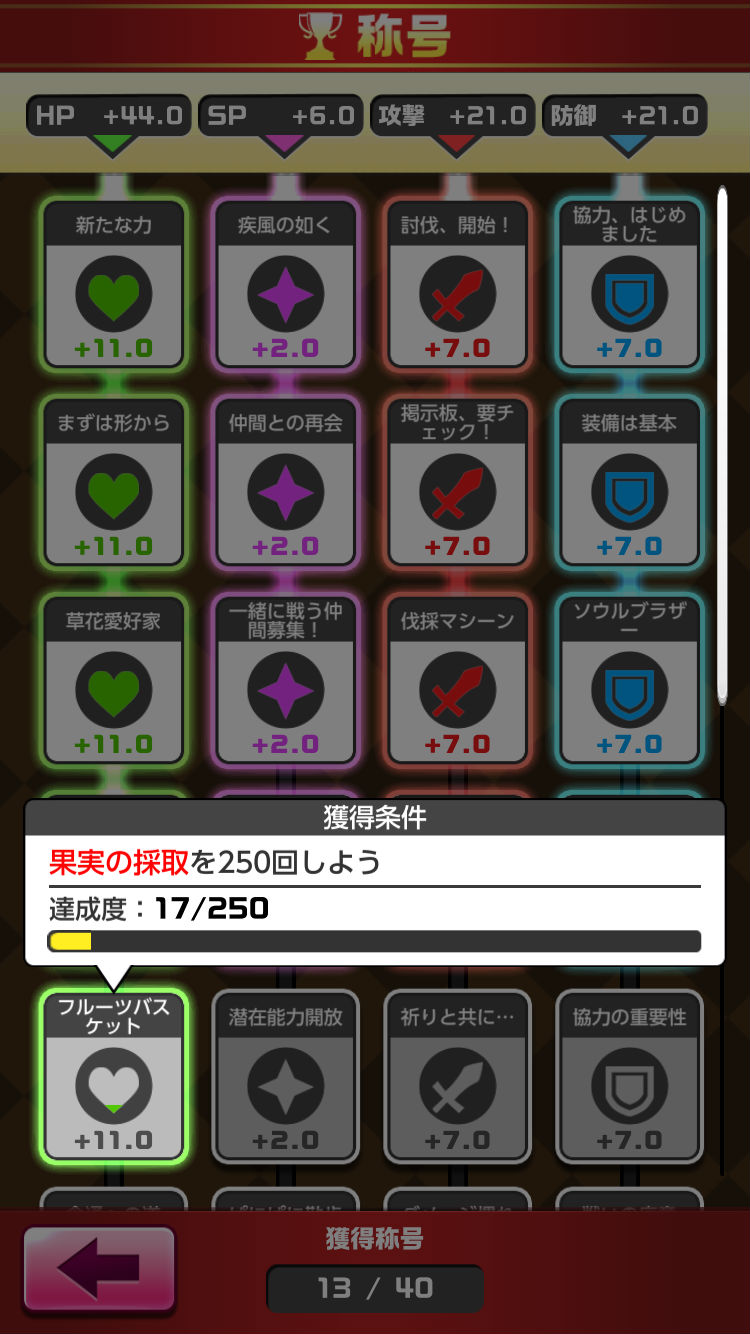Screen dimensions: 750x1334
Task: Tap the 伐採マシーン title card
Action: pos(458,680)
